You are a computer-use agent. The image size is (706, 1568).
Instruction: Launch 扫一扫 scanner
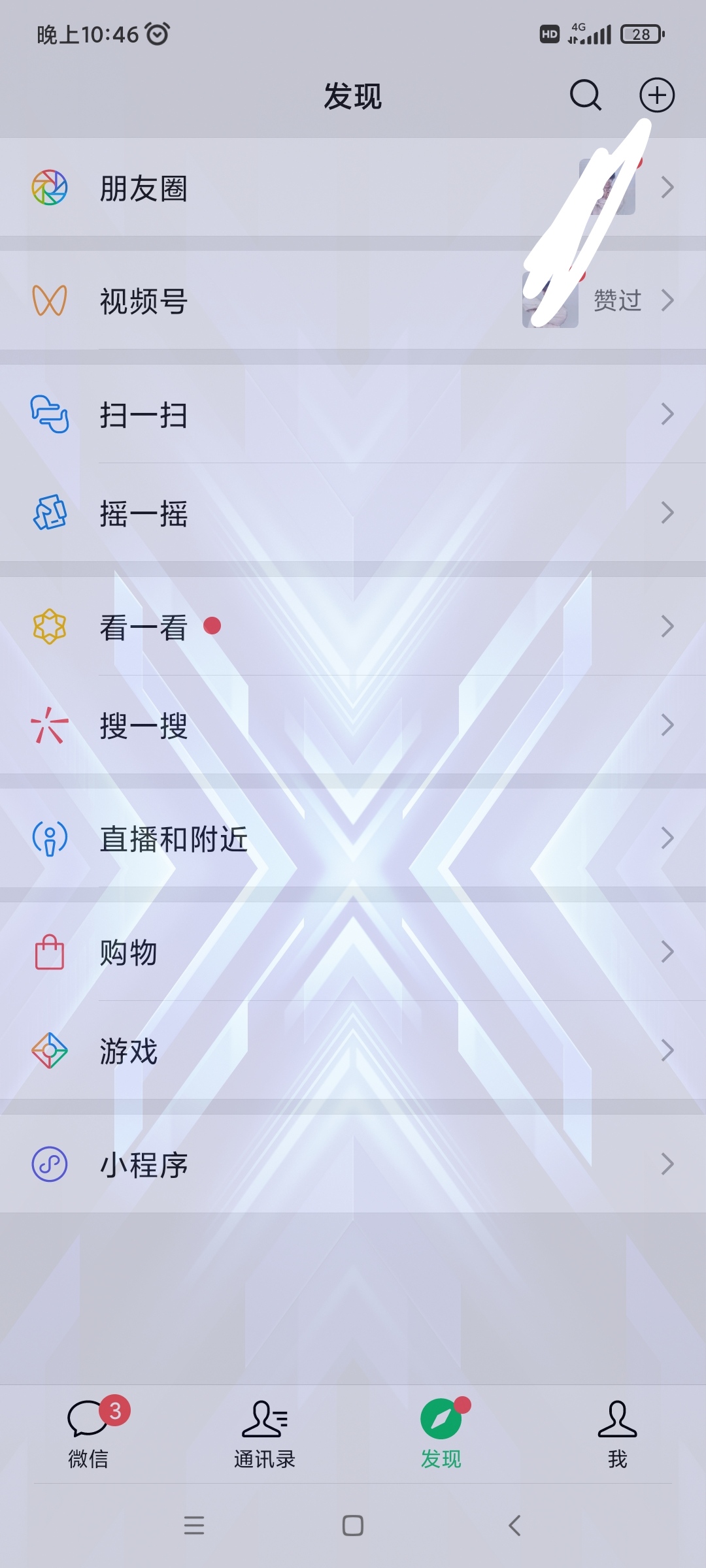click(x=144, y=415)
